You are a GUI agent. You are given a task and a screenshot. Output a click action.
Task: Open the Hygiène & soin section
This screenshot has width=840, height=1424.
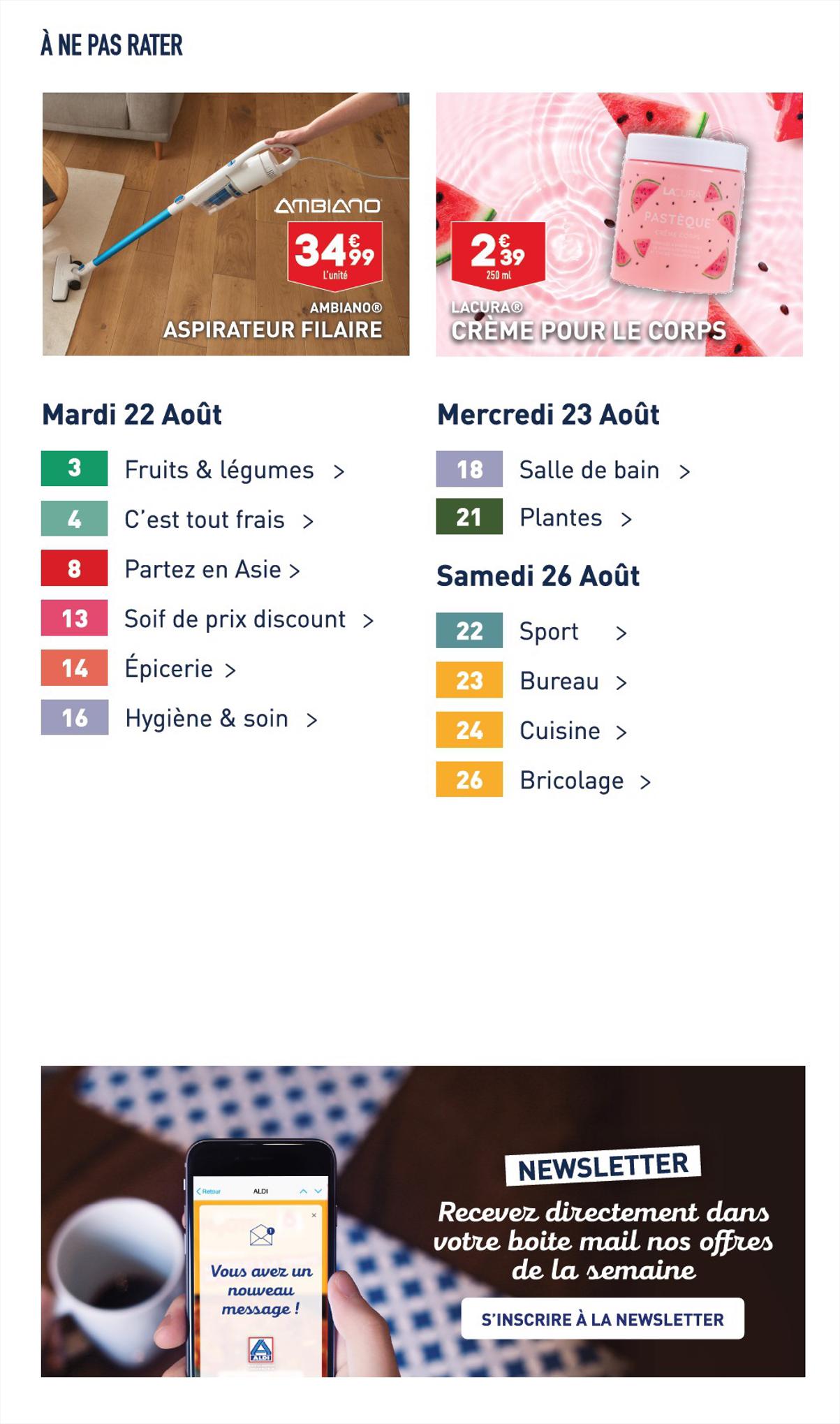tap(206, 718)
